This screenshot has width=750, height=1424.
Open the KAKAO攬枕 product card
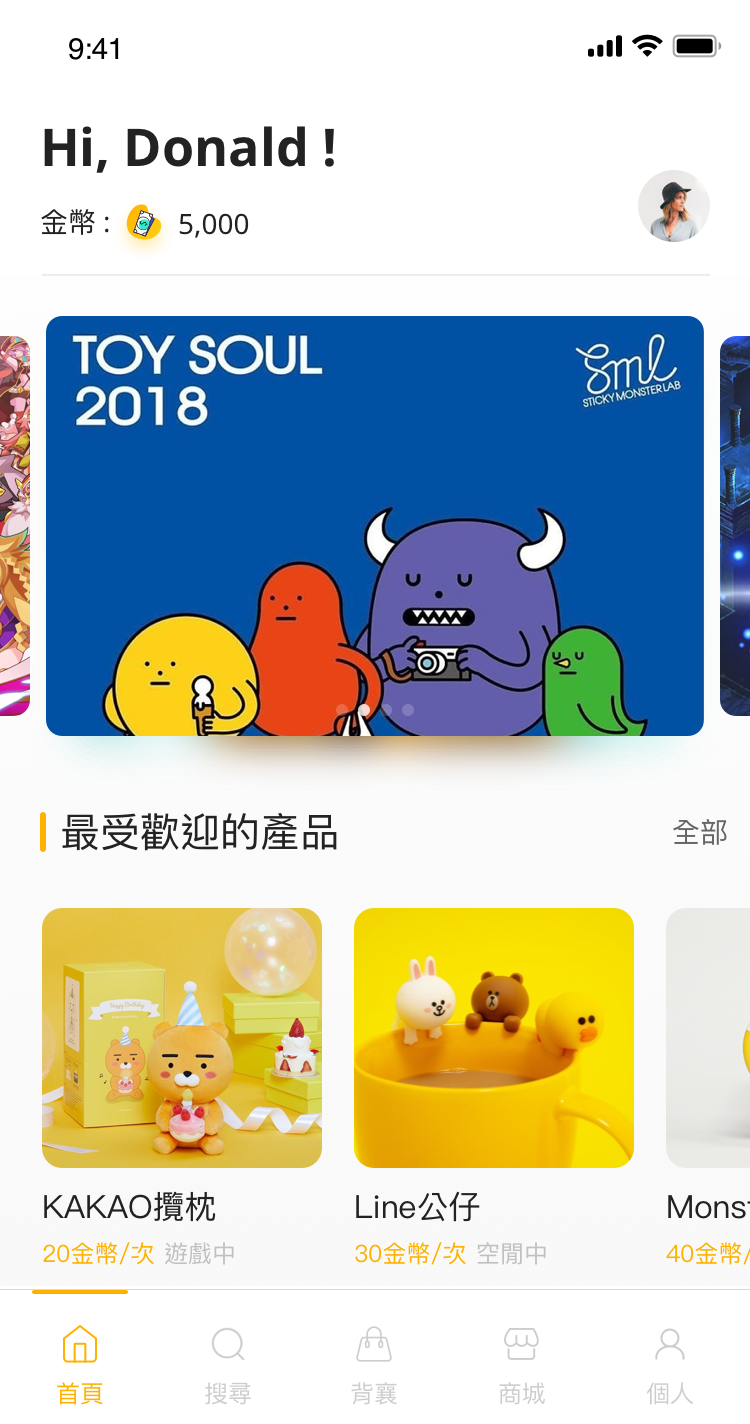coord(182,1038)
